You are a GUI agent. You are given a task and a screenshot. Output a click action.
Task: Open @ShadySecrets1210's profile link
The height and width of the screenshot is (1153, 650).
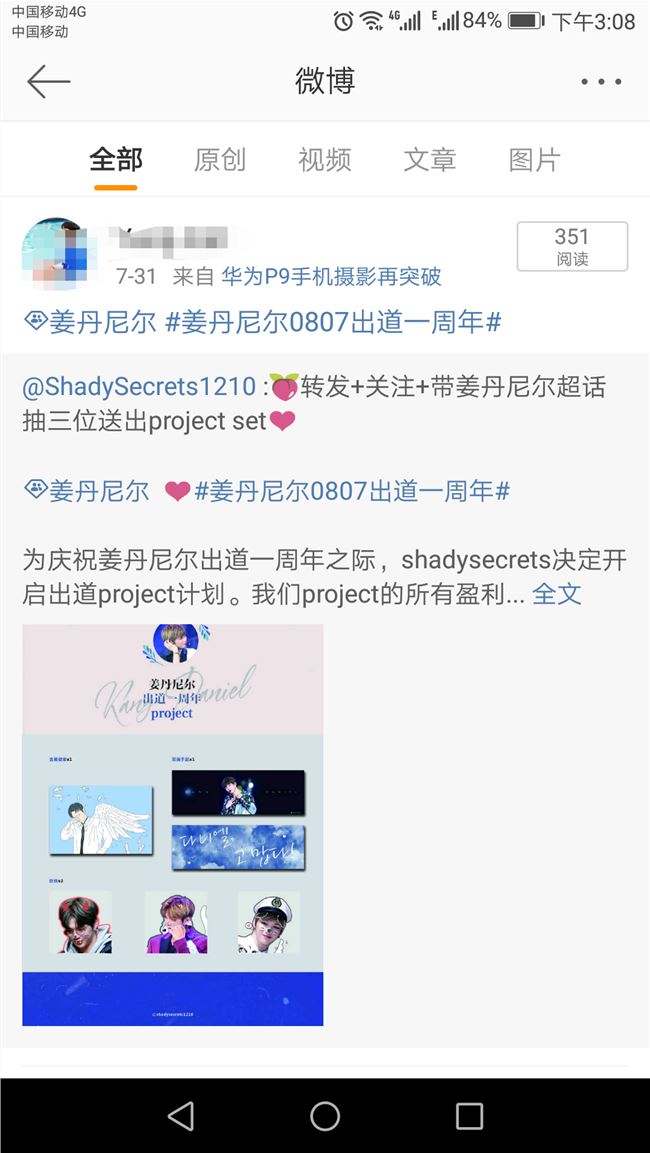(x=139, y=387)
